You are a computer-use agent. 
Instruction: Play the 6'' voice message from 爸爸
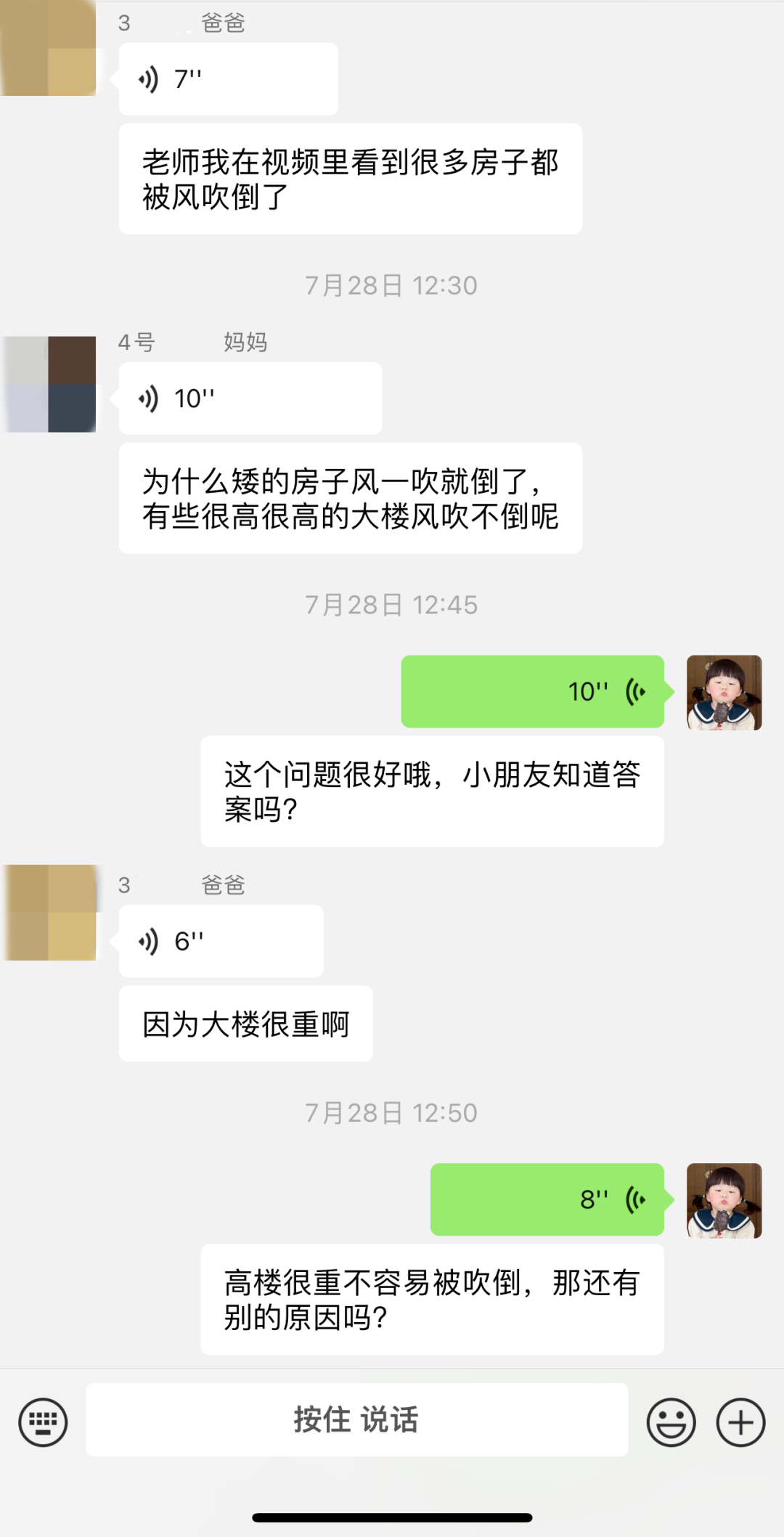(x=221, y=942)
